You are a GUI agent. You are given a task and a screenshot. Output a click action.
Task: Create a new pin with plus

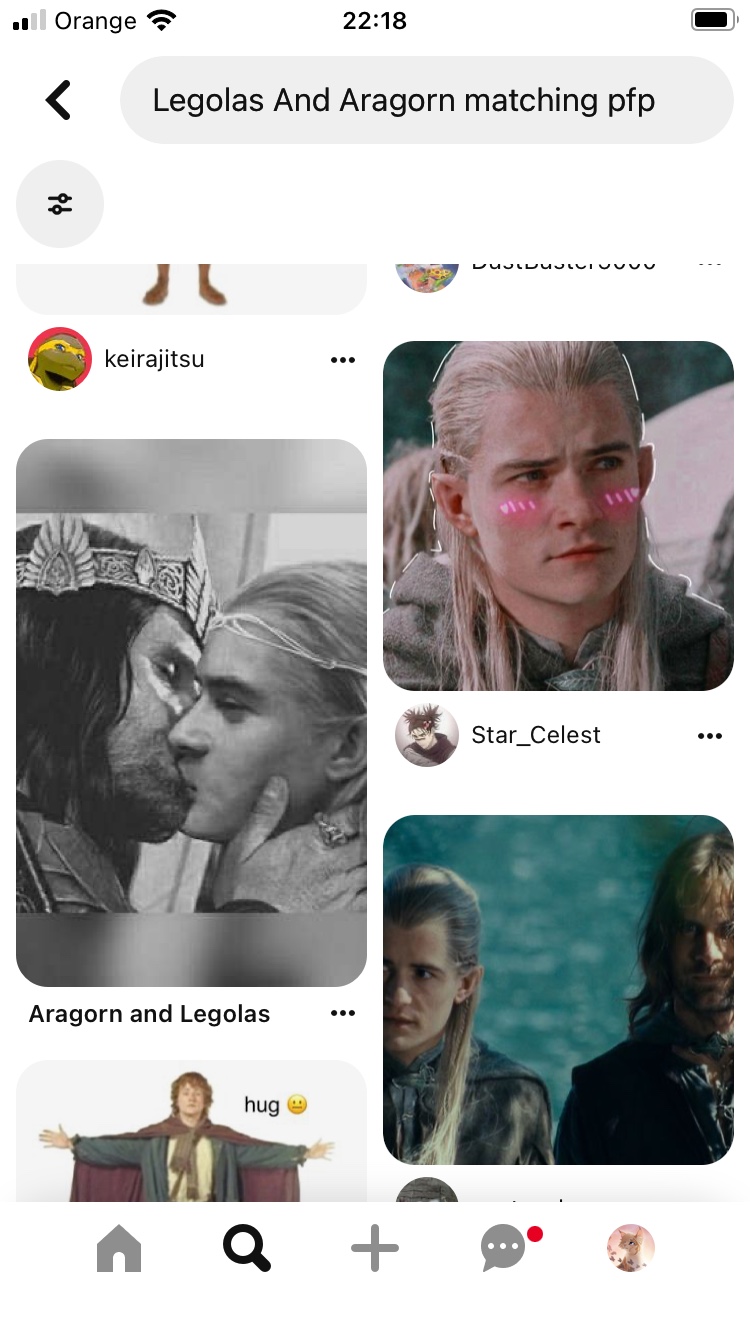click(375, 1249)
